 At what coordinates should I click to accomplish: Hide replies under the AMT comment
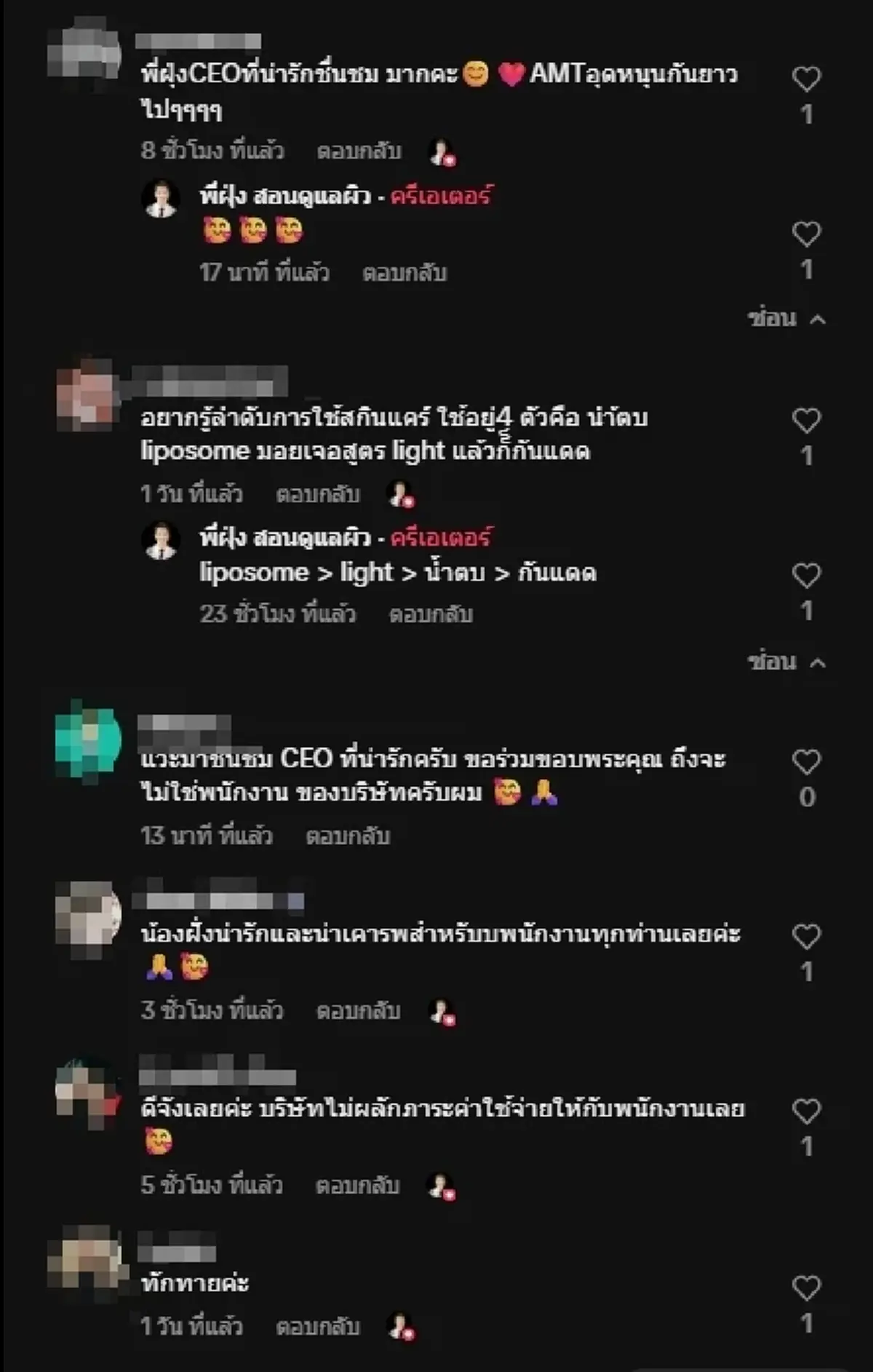pos(786,318)
